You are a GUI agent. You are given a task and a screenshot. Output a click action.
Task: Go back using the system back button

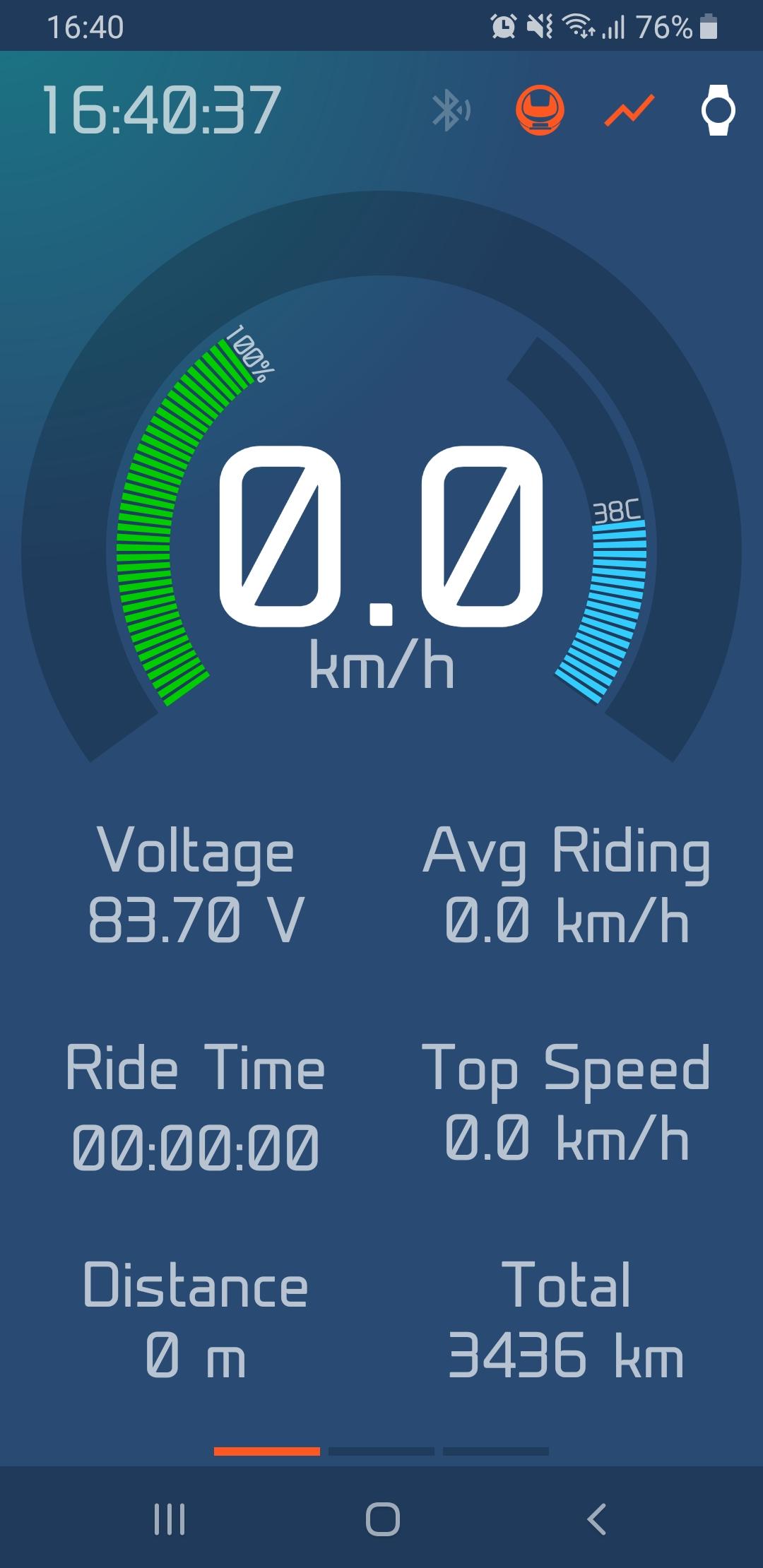(x=596, y=1519)
